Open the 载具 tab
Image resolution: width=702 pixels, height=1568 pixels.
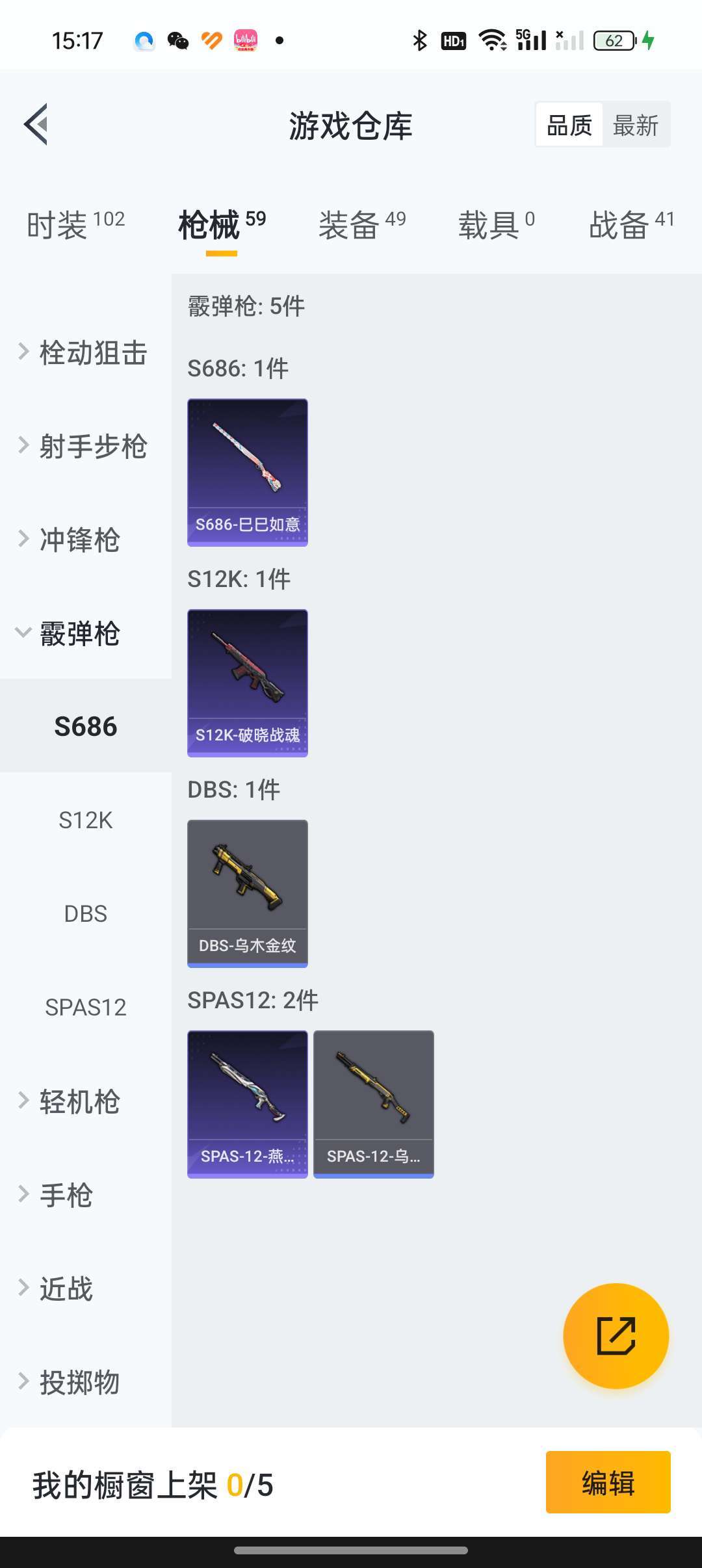tap(497, 225)
